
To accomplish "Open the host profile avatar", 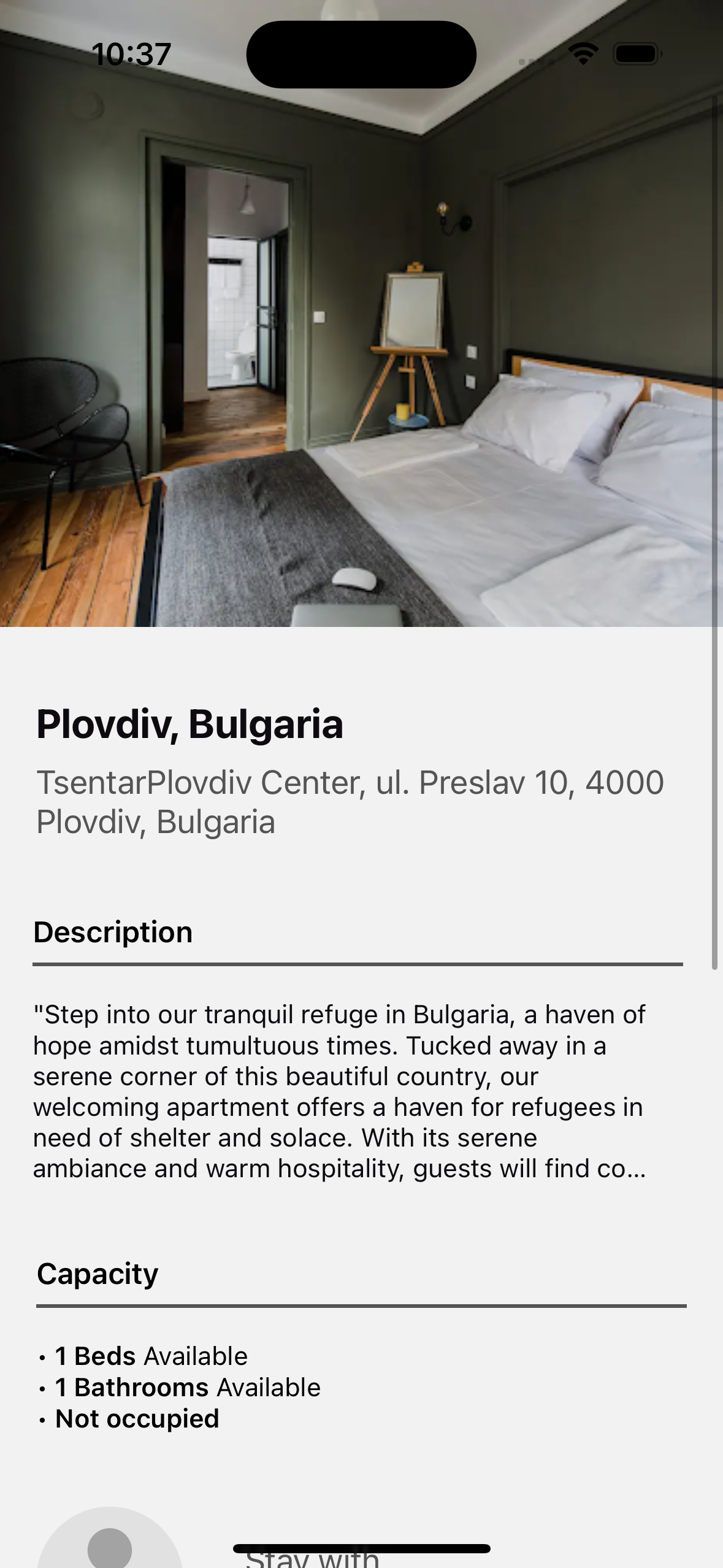I will pos(110,1537).
